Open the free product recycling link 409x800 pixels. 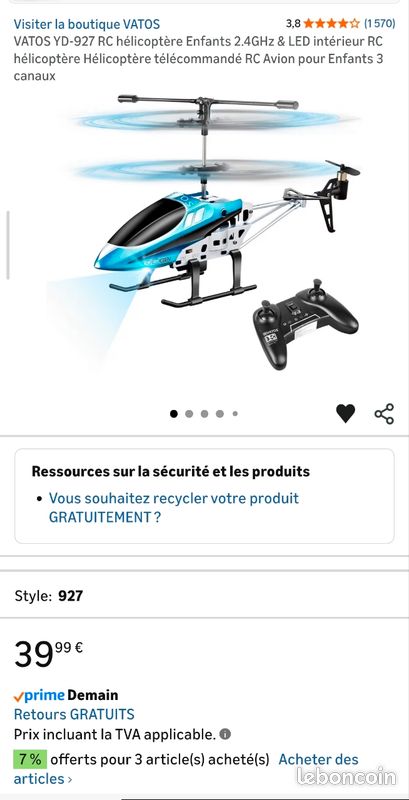tap(174, 508)
